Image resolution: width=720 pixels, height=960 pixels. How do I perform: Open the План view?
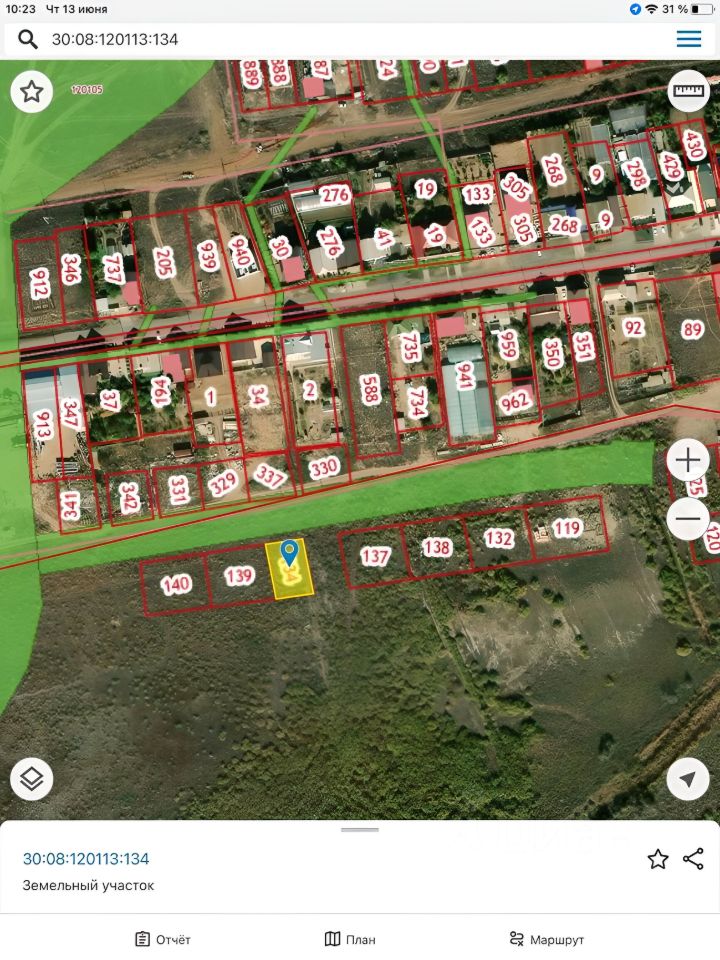click(351, 939)
